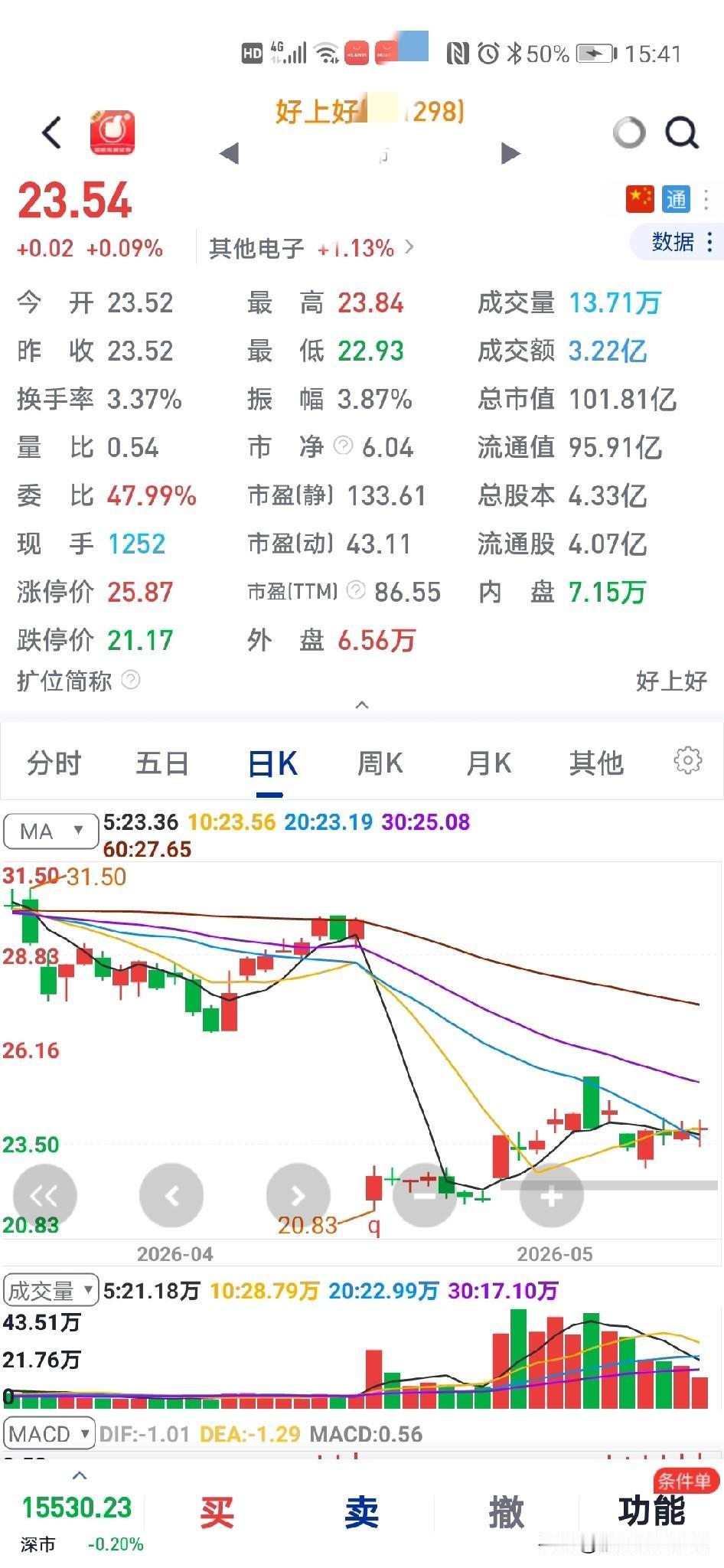The height and width of the screenshot is (1568, 724).
Task: Tap the red 买 buy button
Action: 217,1512
